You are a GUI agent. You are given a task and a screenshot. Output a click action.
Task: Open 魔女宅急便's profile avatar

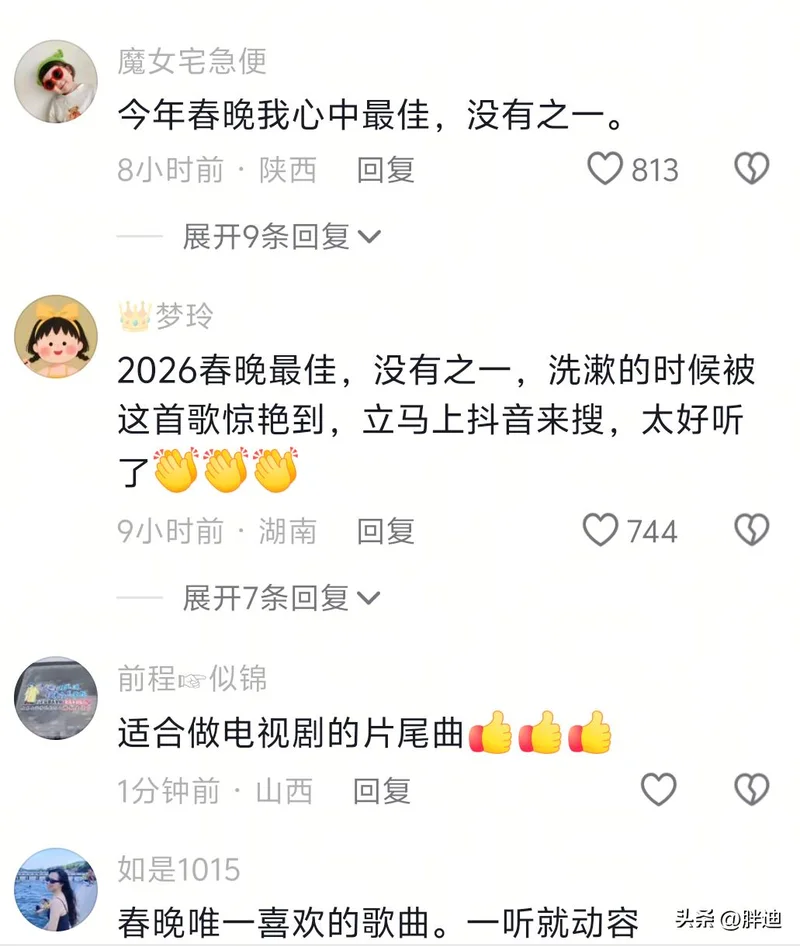(56, 82)
